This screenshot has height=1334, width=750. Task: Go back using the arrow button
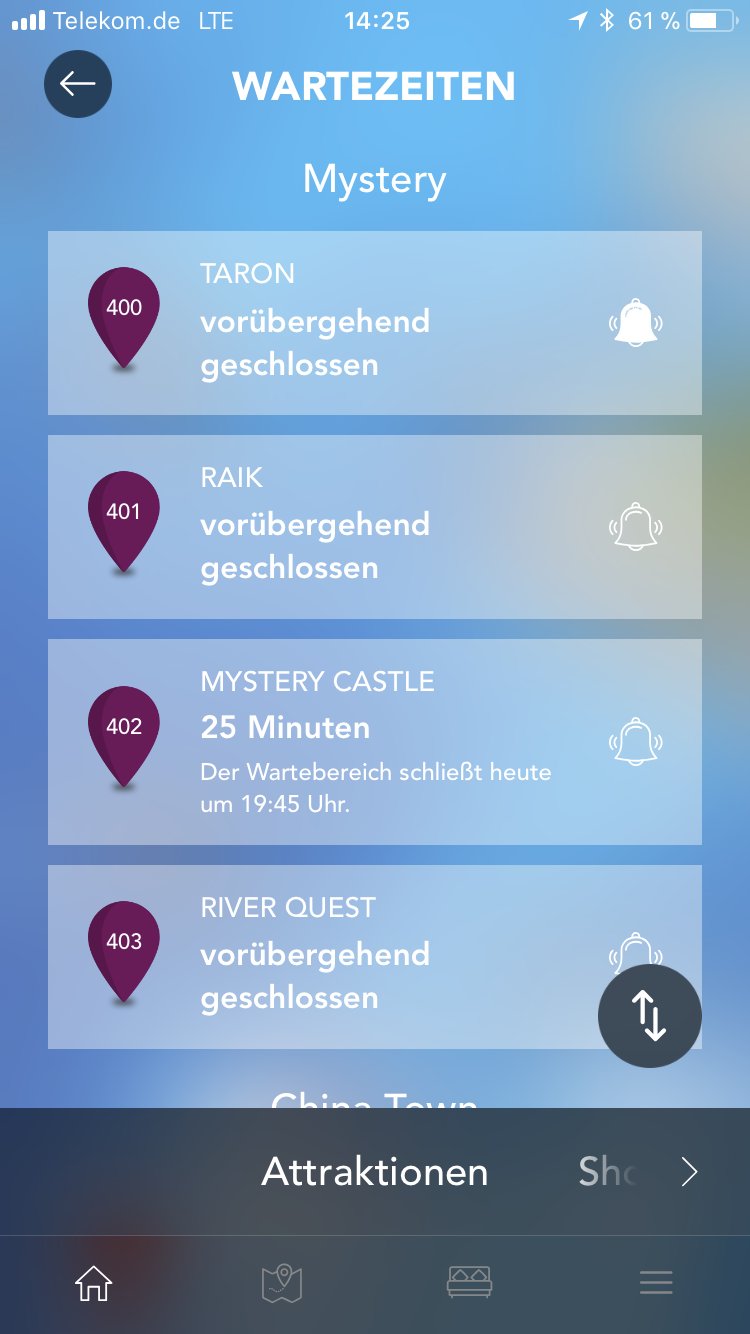78,84
